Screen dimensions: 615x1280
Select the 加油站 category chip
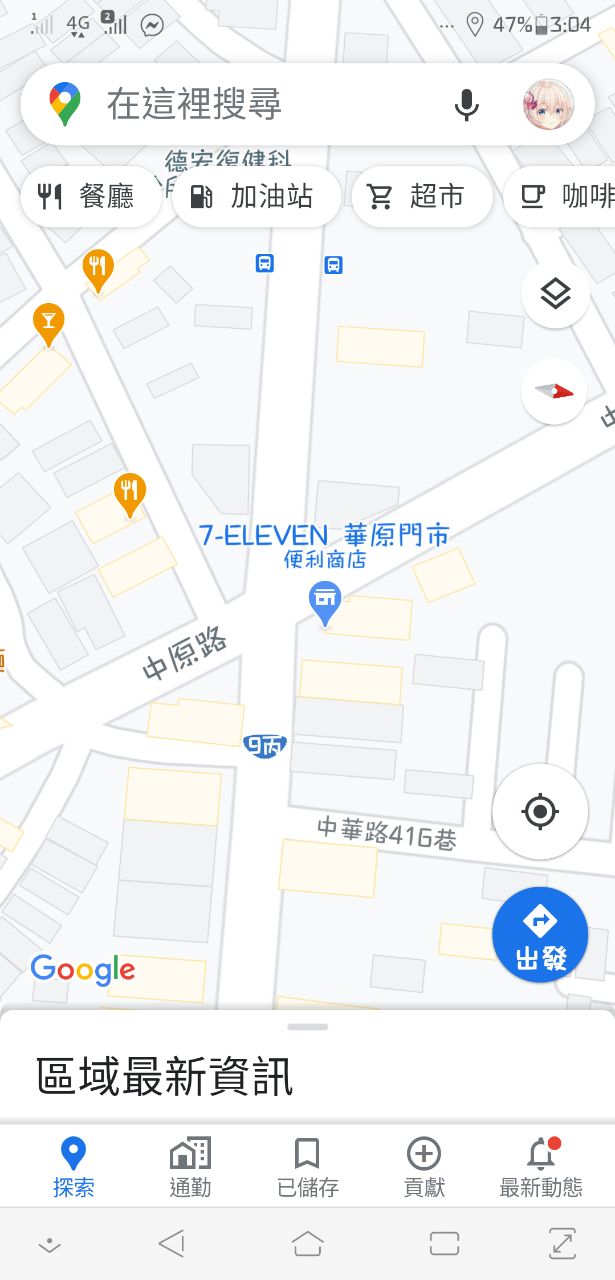pos(255,197)
